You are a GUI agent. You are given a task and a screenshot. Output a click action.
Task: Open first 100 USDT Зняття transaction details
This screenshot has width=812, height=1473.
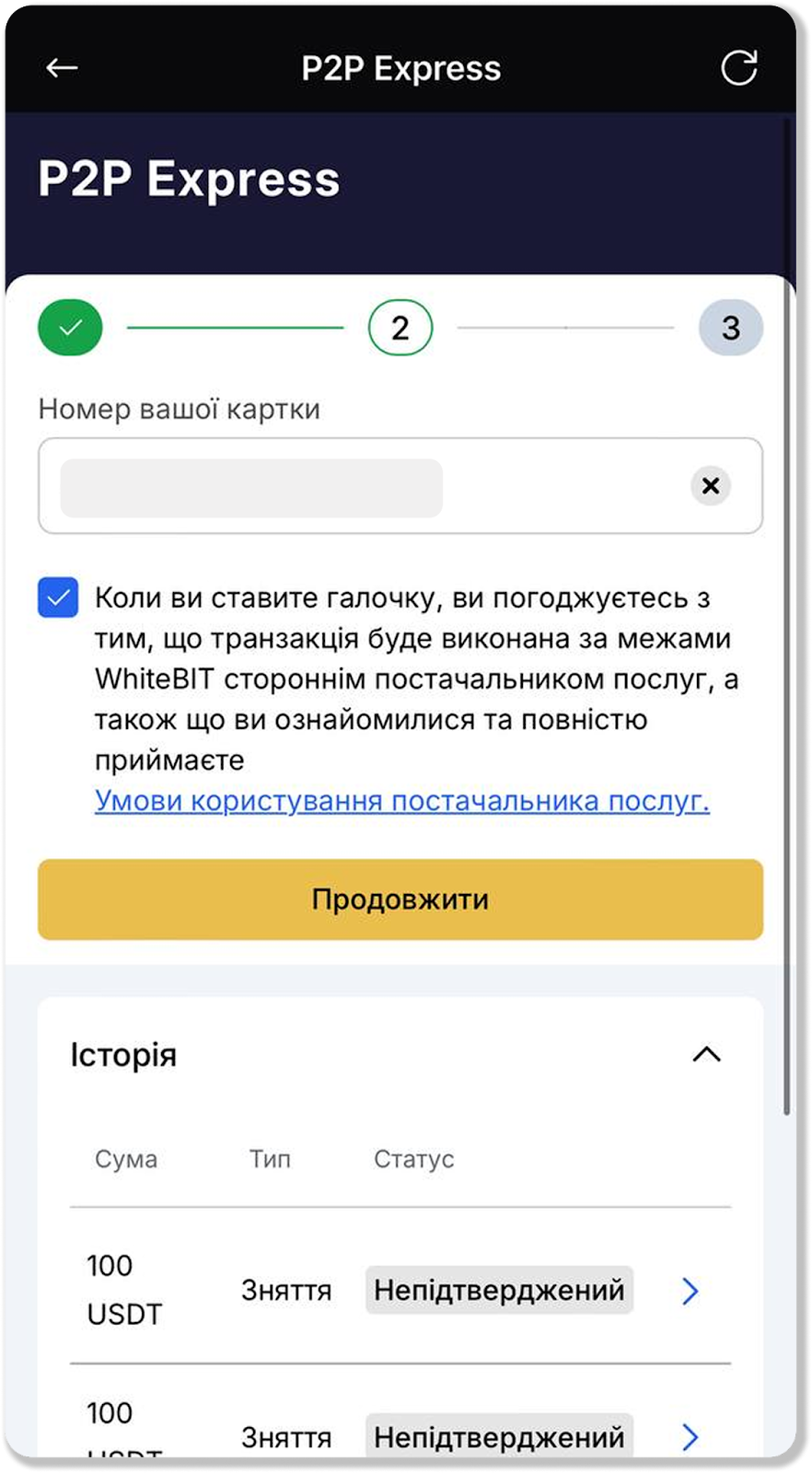(690, 1291)
